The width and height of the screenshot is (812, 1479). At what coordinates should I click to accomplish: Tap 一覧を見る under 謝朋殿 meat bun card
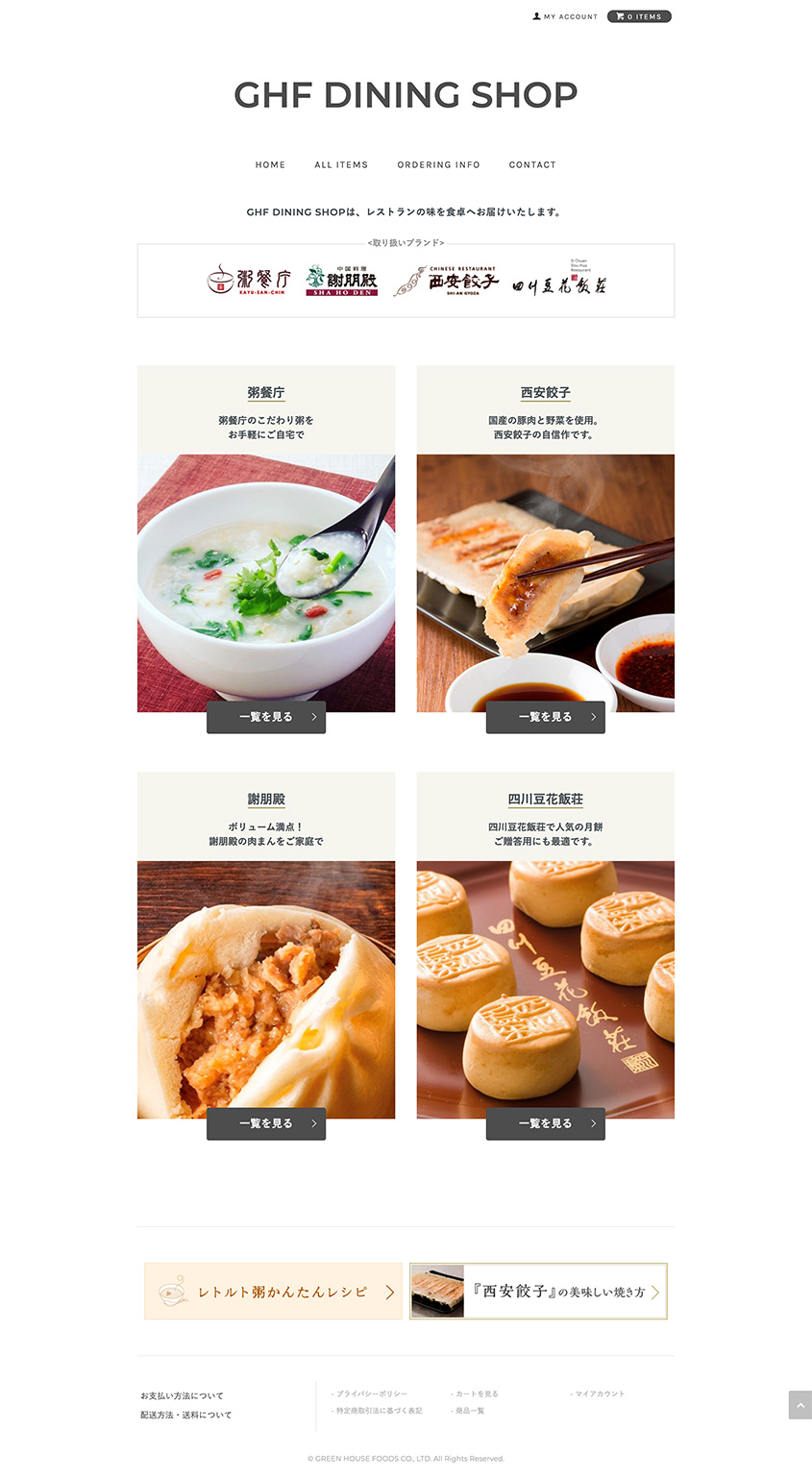pyautogui.click(x=266, y=1123)
